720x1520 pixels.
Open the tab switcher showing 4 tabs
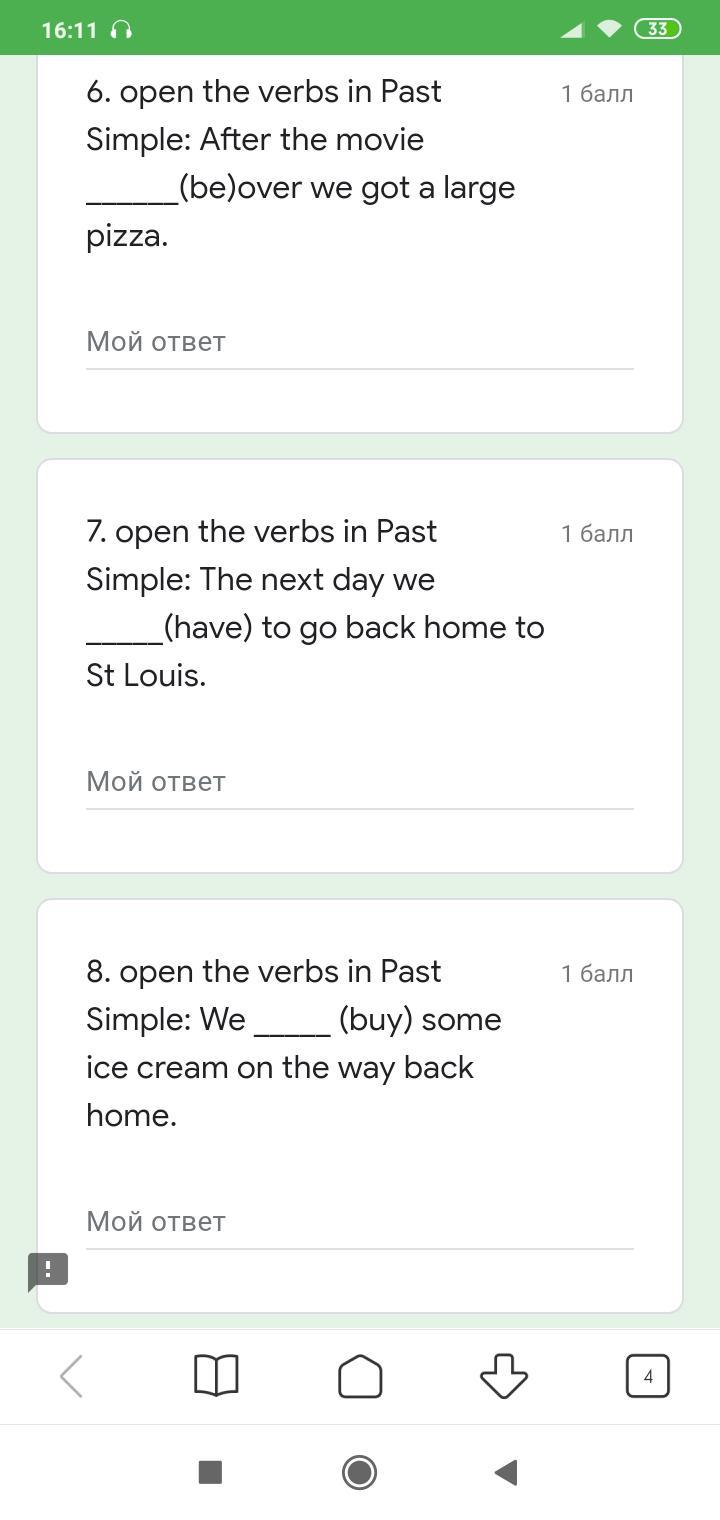point(647,1377)
